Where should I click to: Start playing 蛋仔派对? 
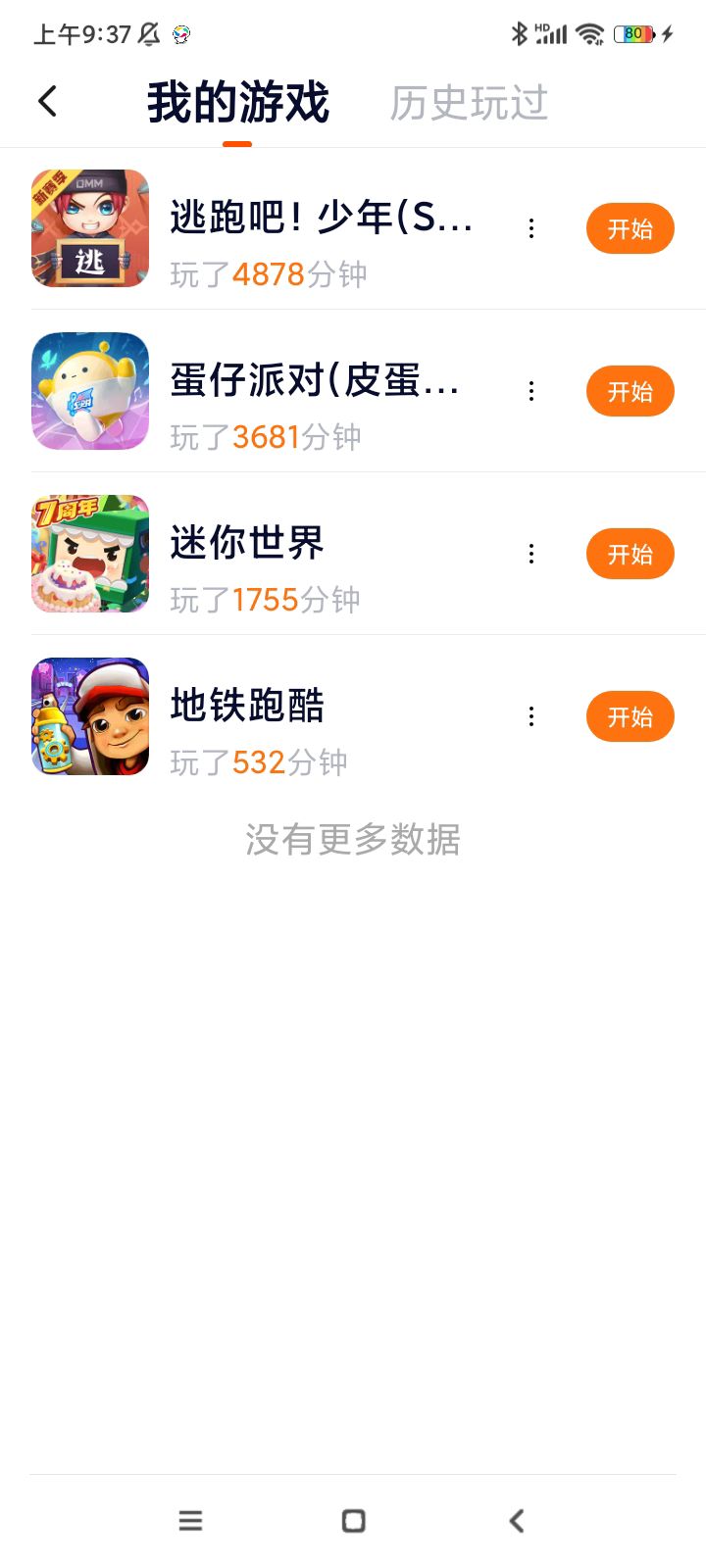tap(630, 391)
